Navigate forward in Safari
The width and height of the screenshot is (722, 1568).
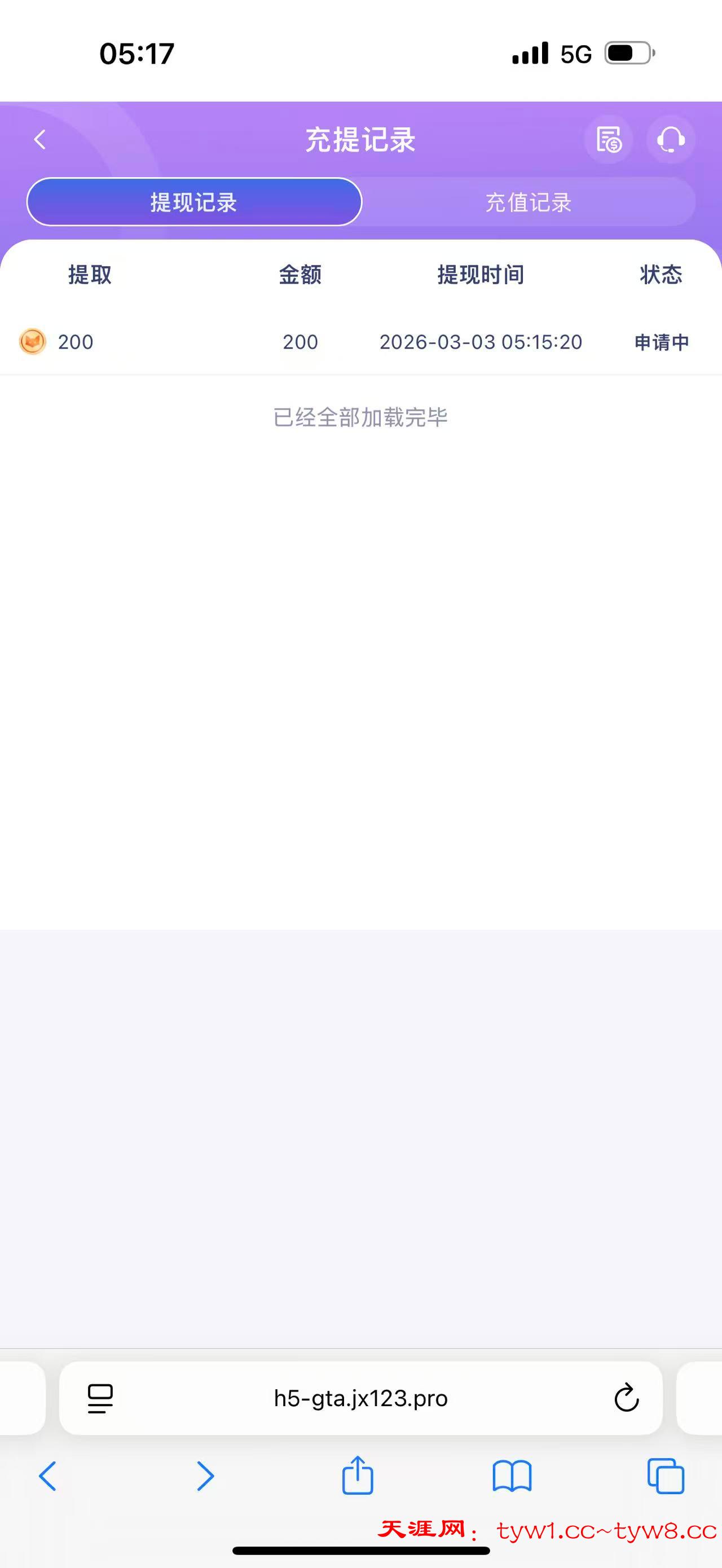(x=205, y=1476)
